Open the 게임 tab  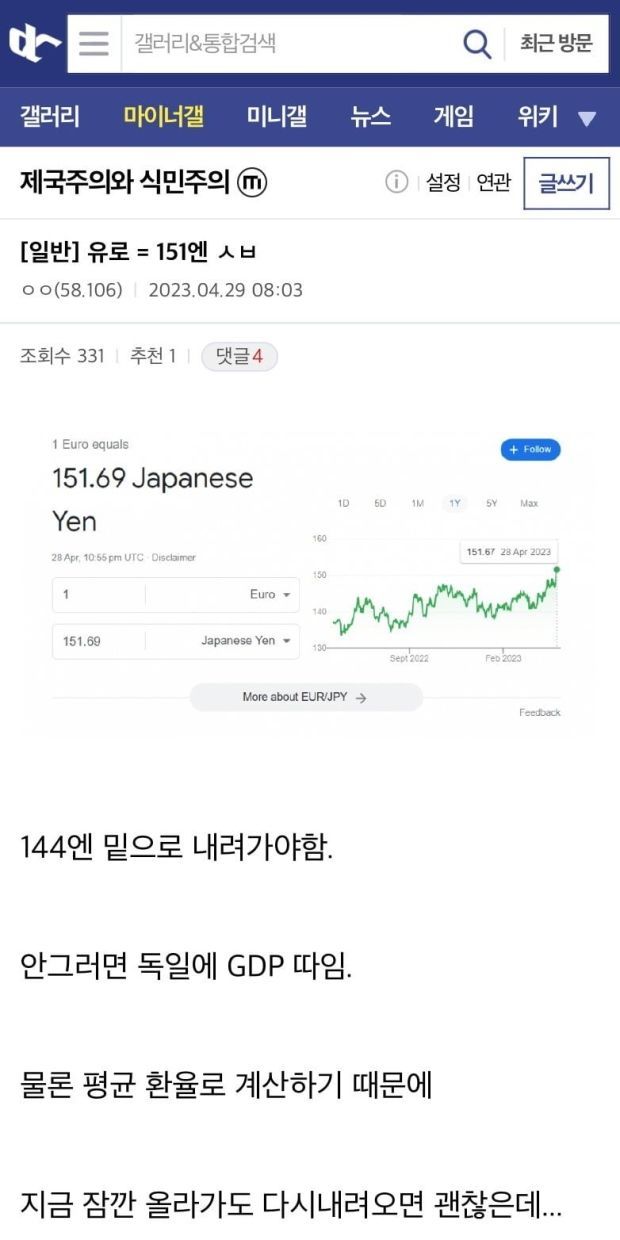454,117
